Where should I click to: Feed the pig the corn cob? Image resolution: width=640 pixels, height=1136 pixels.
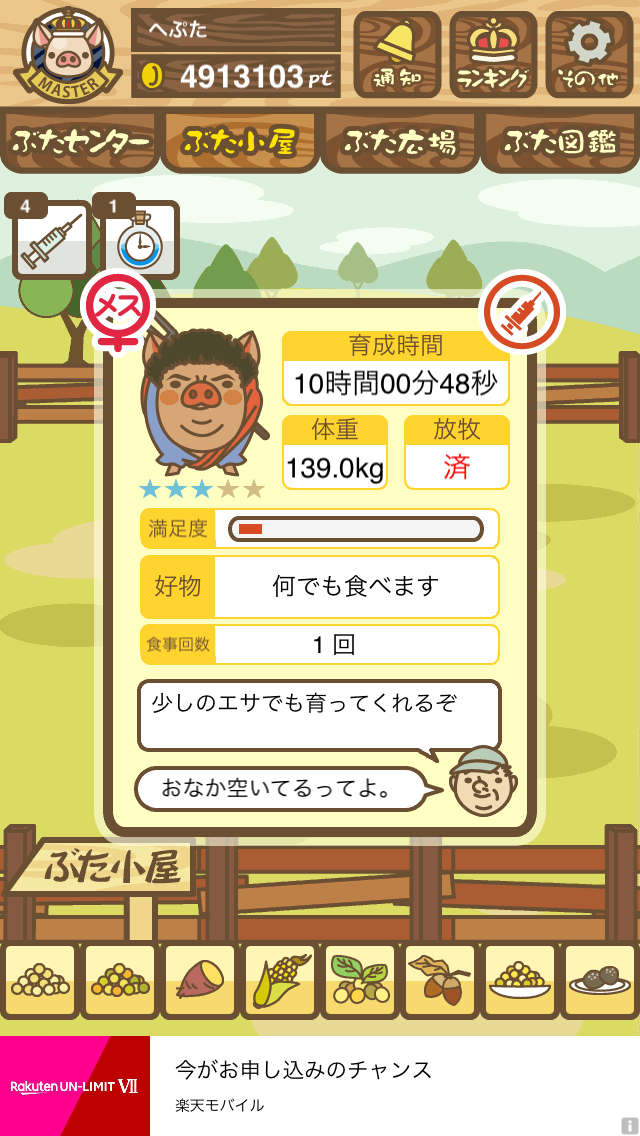[279, 981]
